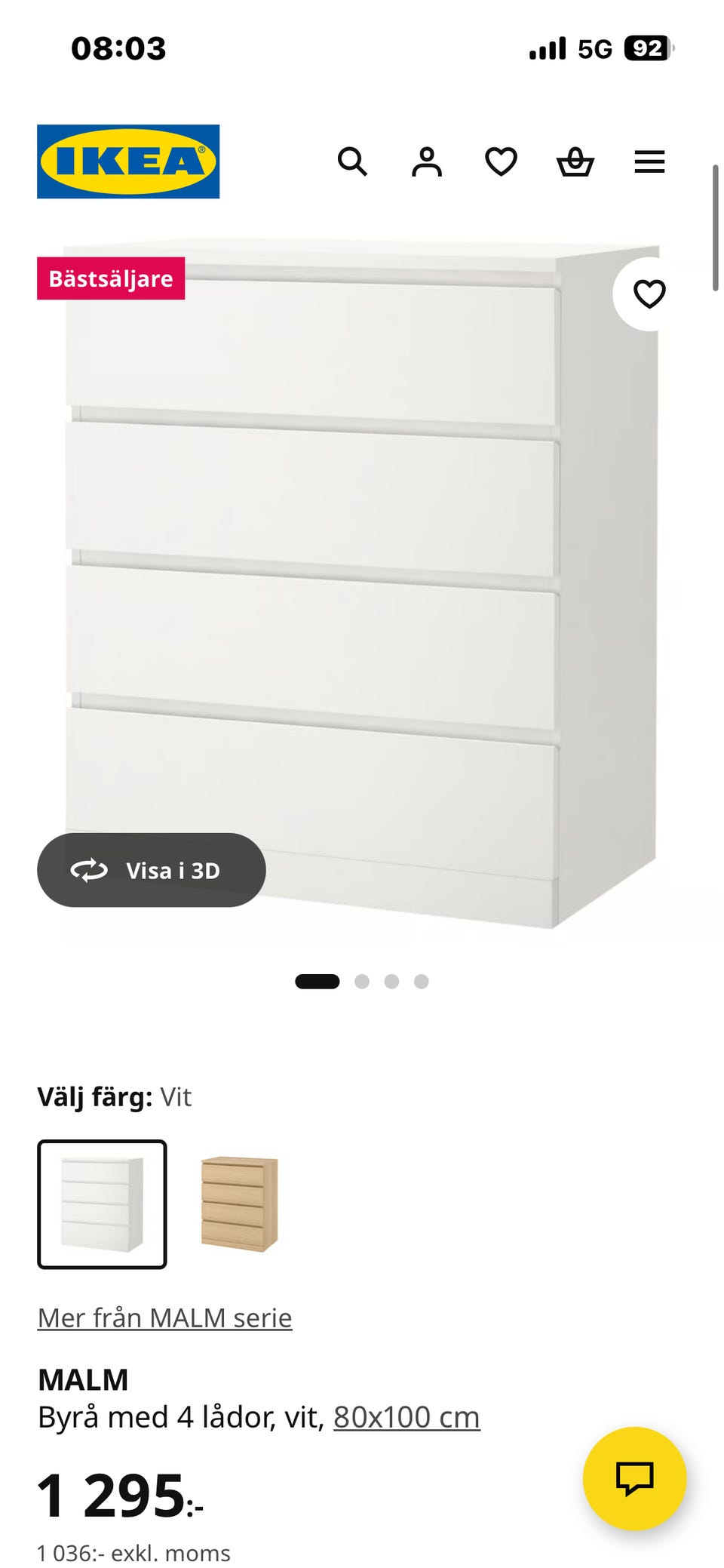
Task: Open the shopping basket
Action: (x=575, y=161)
